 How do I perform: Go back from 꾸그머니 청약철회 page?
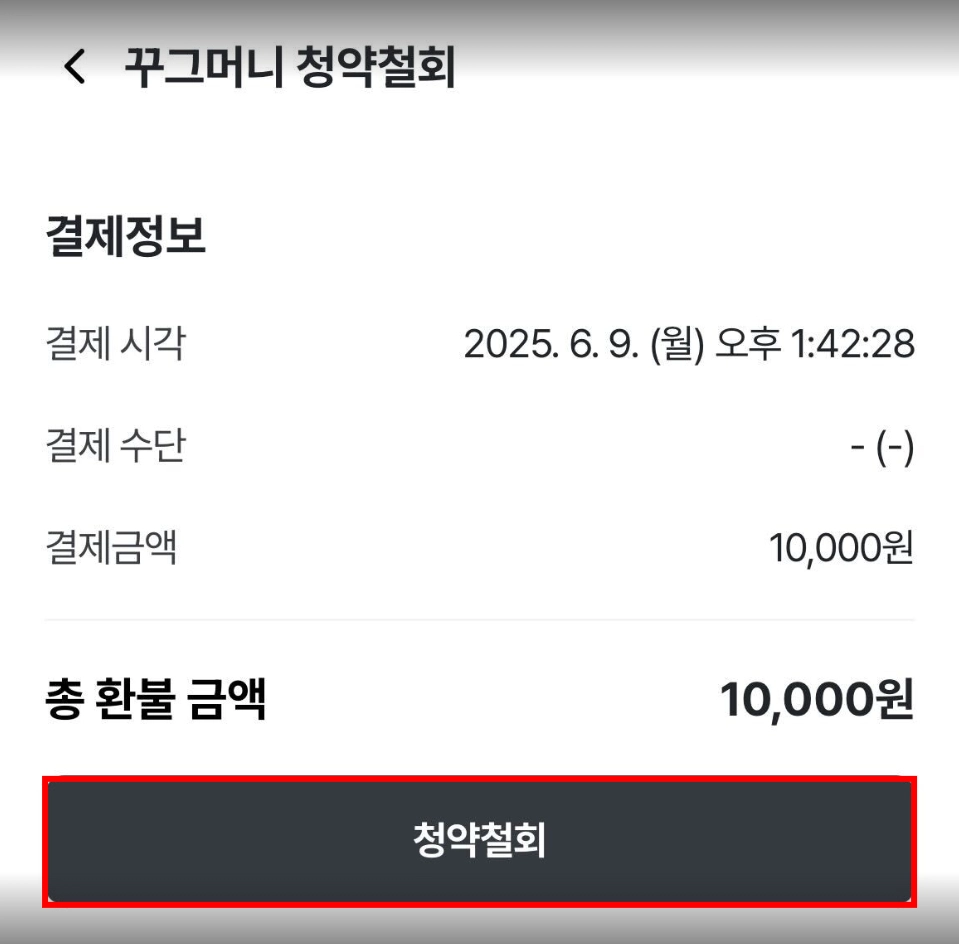pyautogui.click(x=75, y=68)
